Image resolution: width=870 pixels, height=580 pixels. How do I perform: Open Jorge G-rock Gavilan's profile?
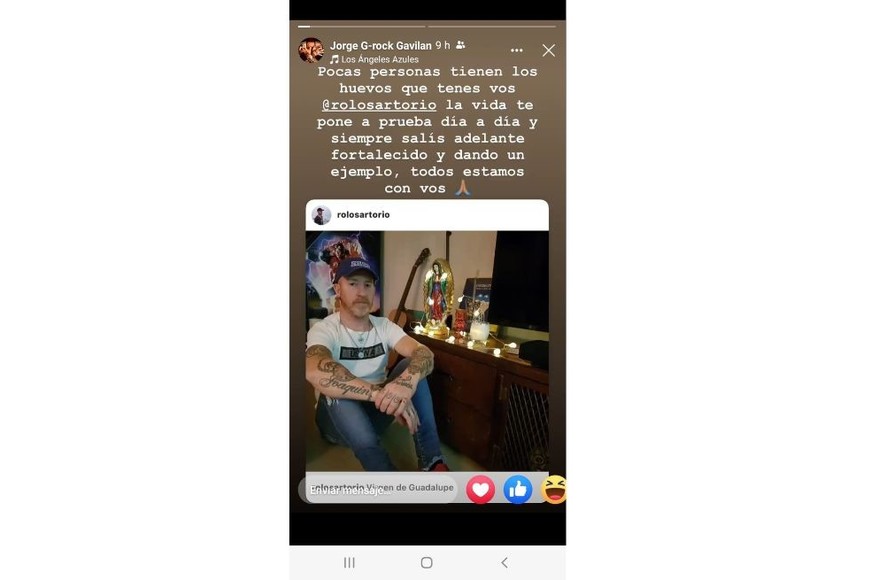point(380,45)
